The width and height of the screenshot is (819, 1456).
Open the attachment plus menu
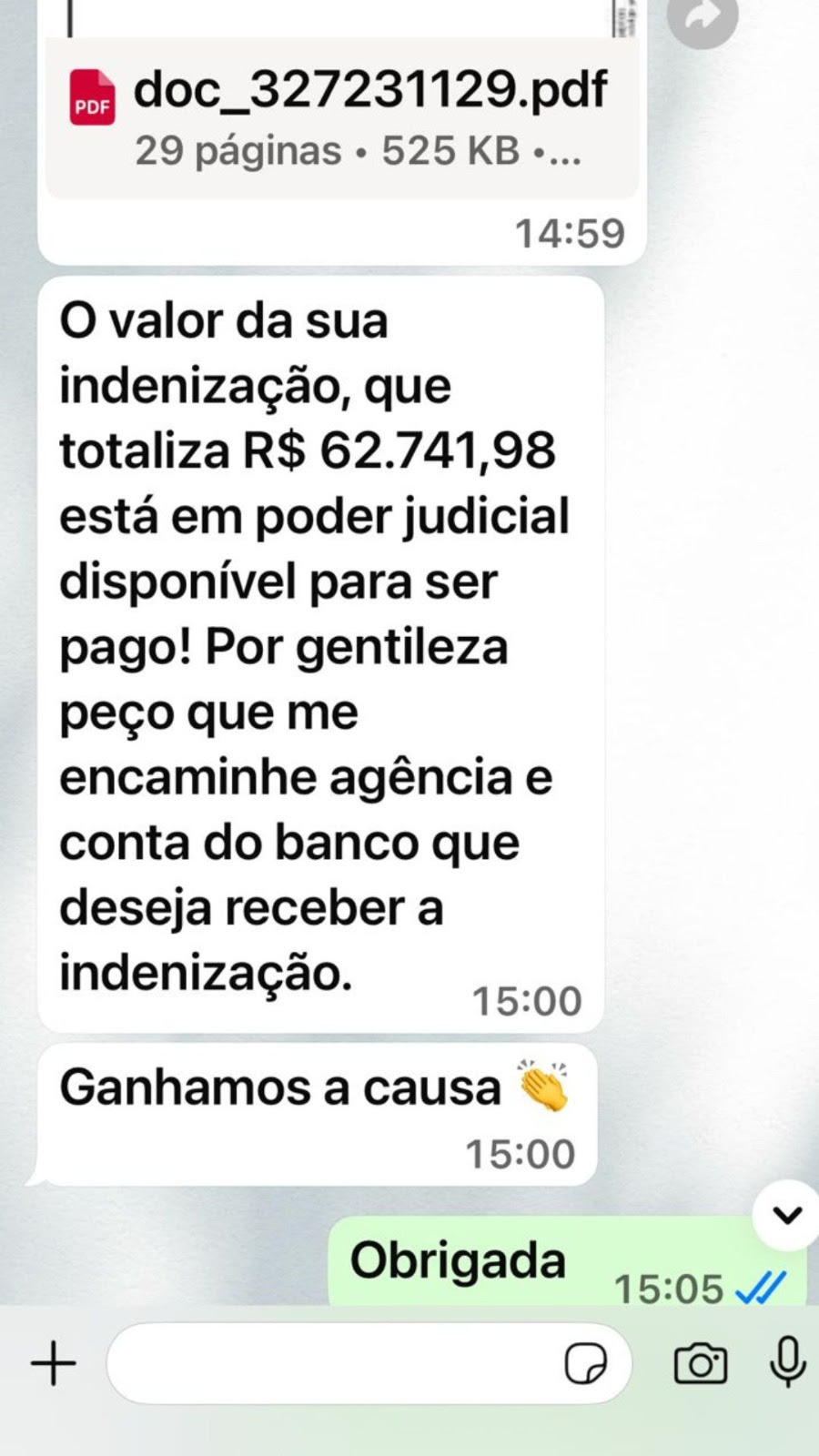point(54,1363)
